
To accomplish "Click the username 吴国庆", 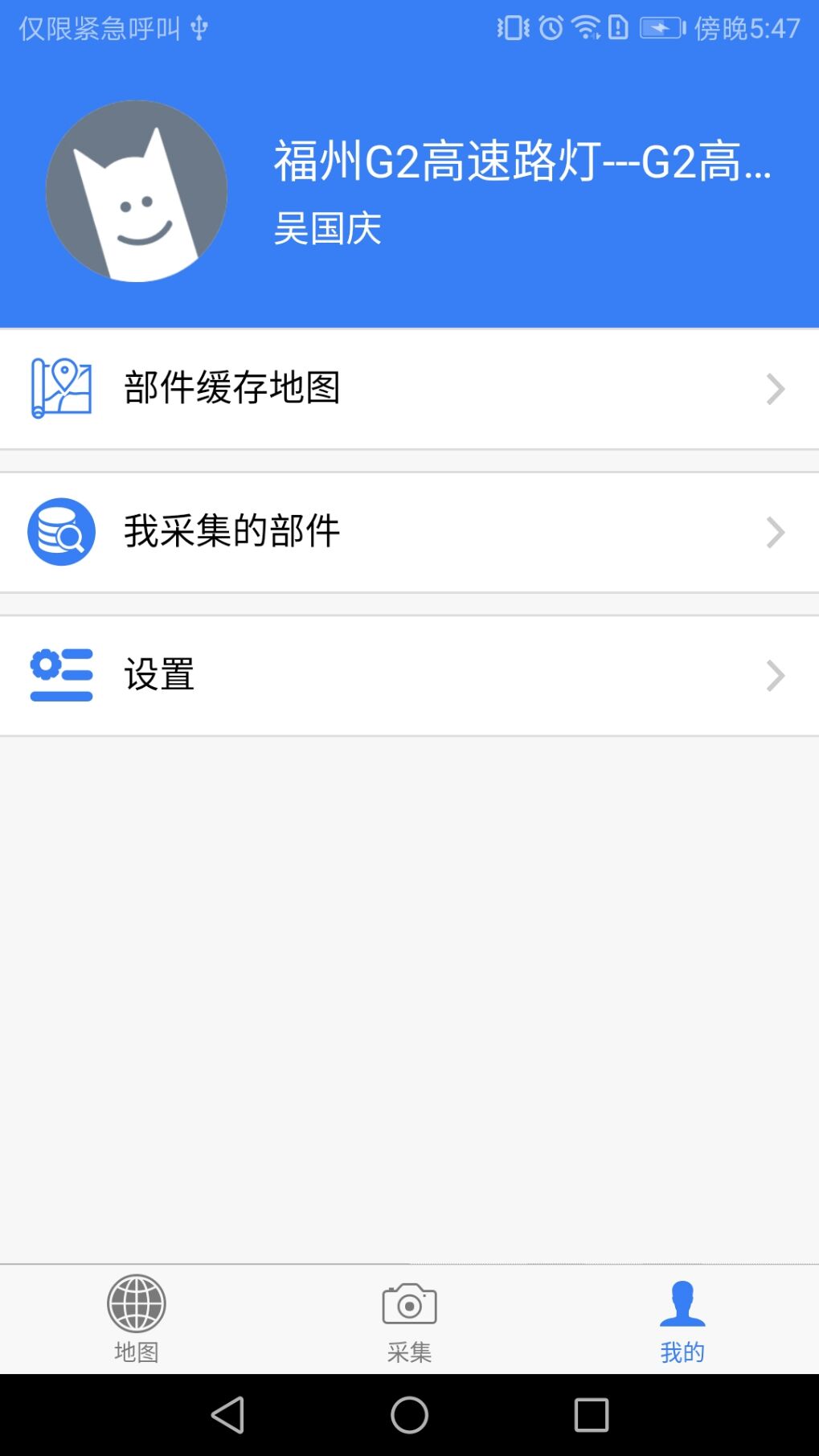I will (327, 231).
